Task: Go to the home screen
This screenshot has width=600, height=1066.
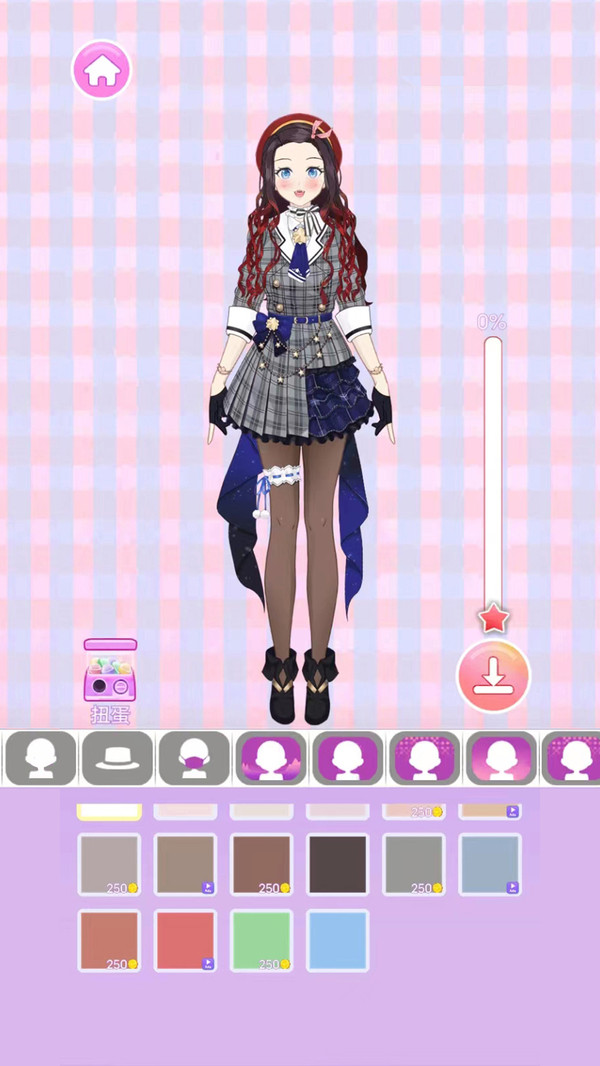Action: (x=101, y=70)
